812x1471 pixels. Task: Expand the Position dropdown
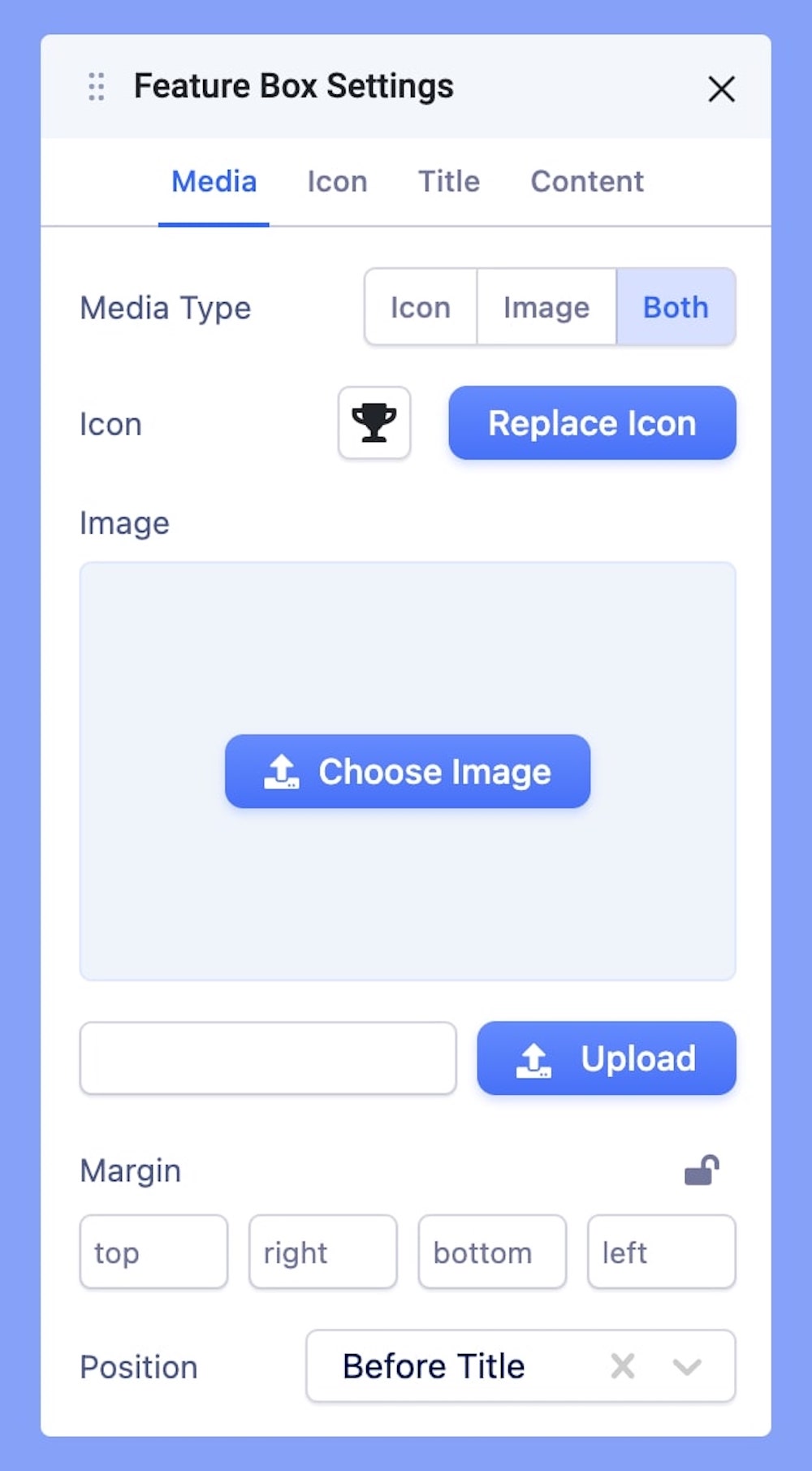click(x=687, y=1366)
